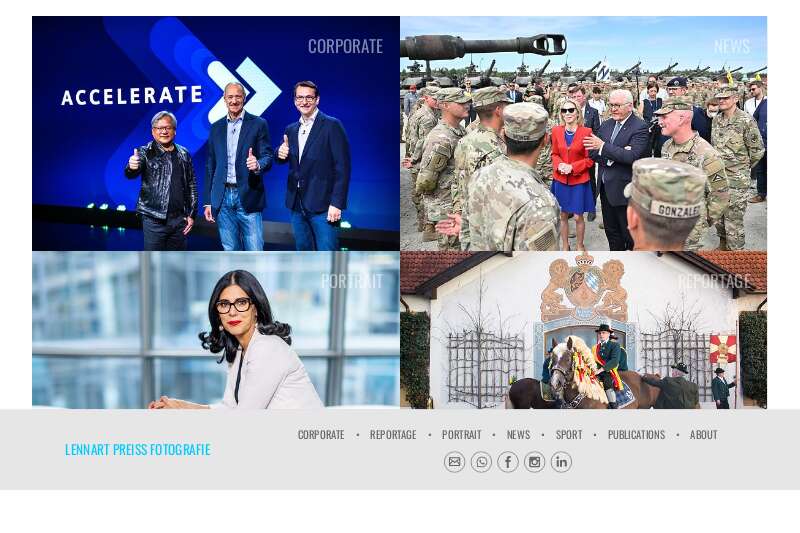This screenshot has width=800, height=533.
Task: Open the Portrait gallery tile
Action: tap(216, 330)
